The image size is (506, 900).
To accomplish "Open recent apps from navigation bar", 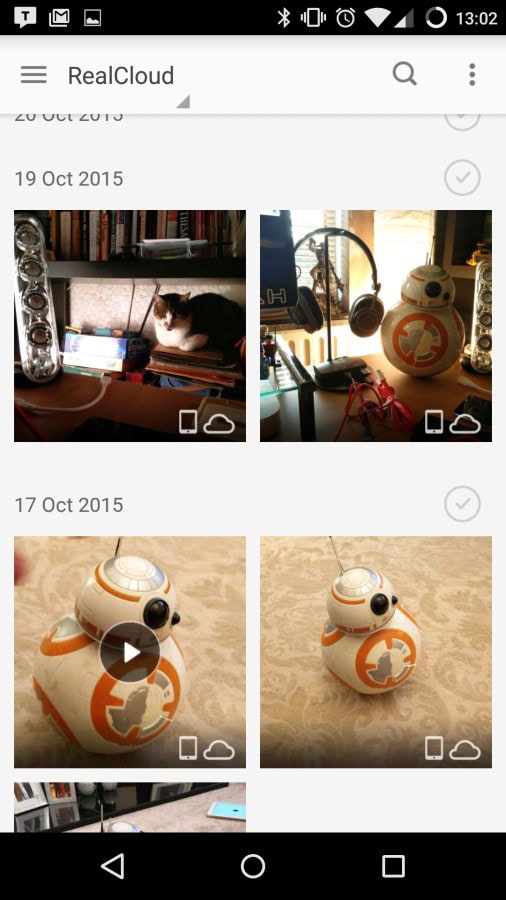I will (x=393, y=866).
